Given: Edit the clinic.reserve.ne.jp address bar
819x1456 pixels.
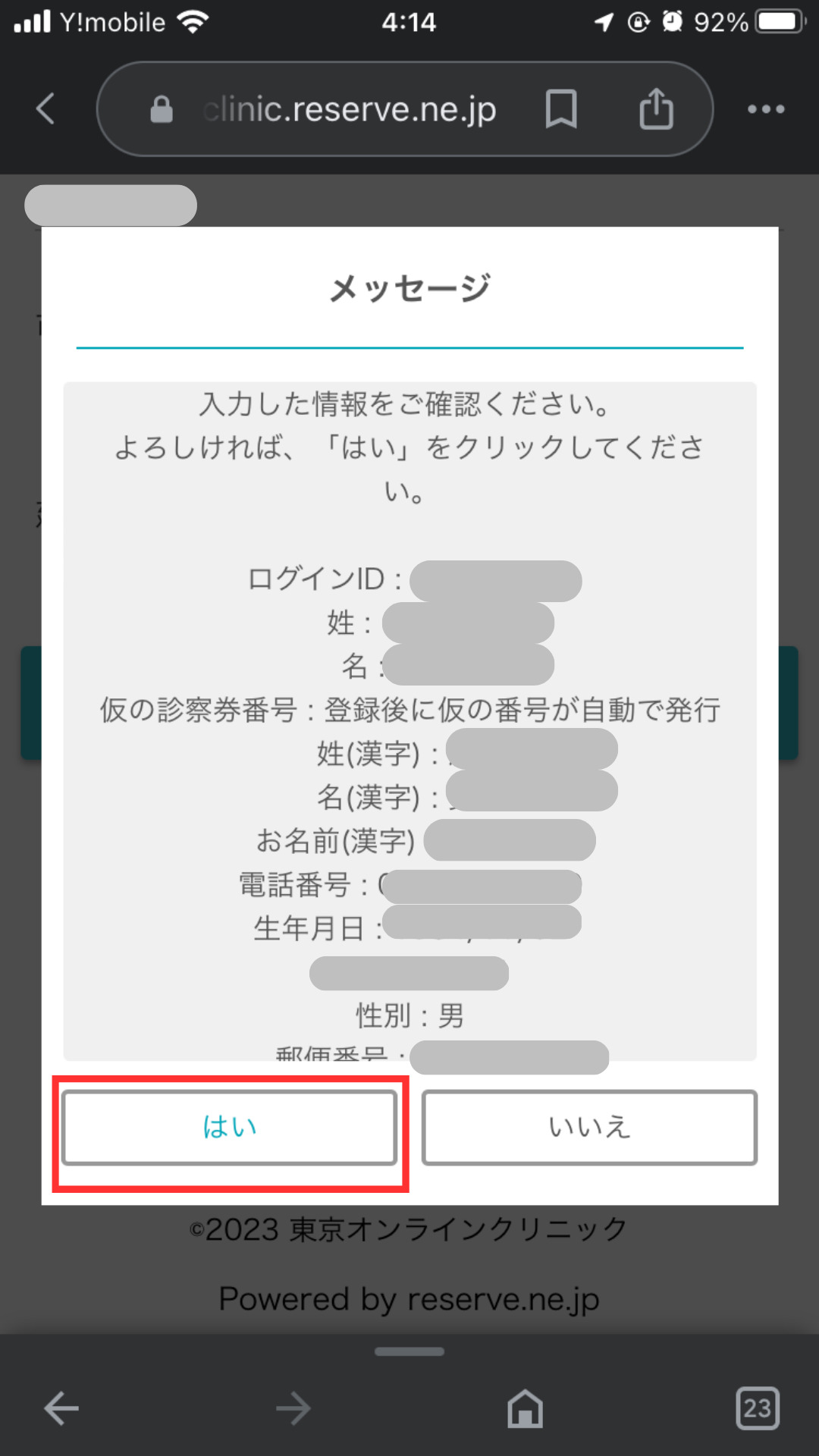Looking at the screenshot, I should (349, 109).
